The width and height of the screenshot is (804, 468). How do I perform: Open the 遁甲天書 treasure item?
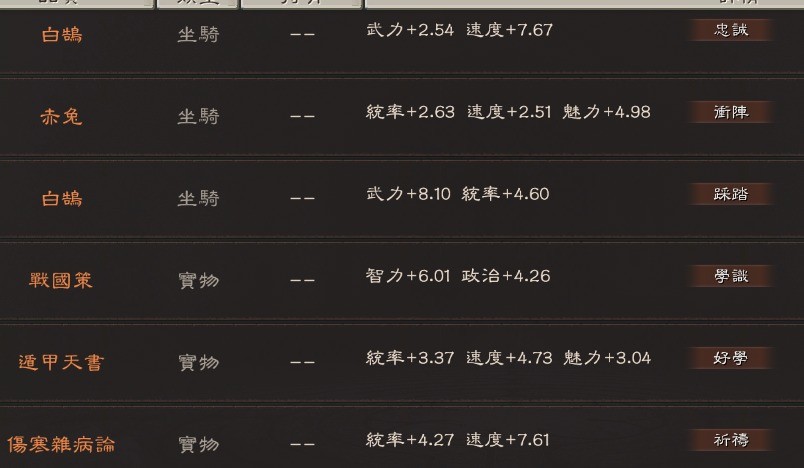[61, 362]
